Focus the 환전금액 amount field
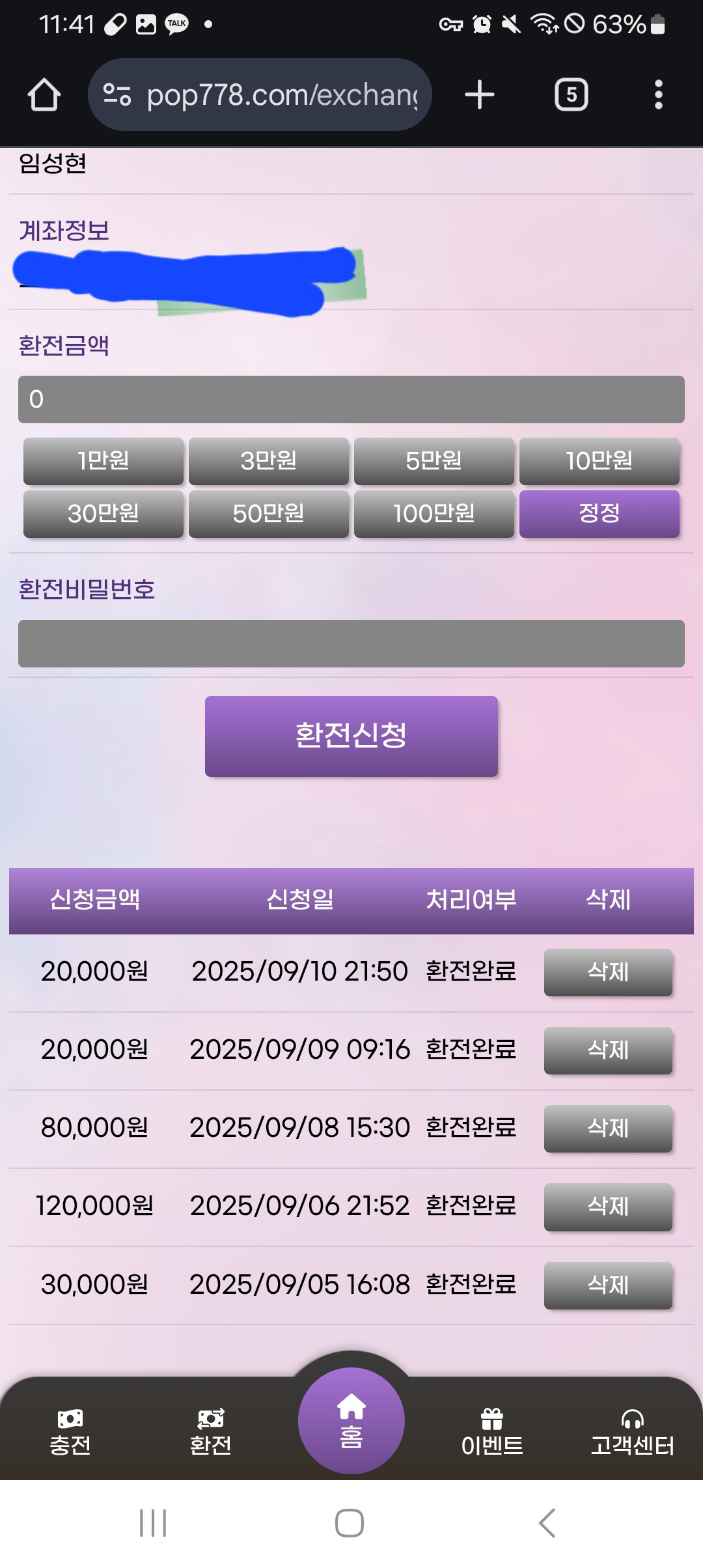The height and width of the screenshot is (1568, 703). [351, 399]
